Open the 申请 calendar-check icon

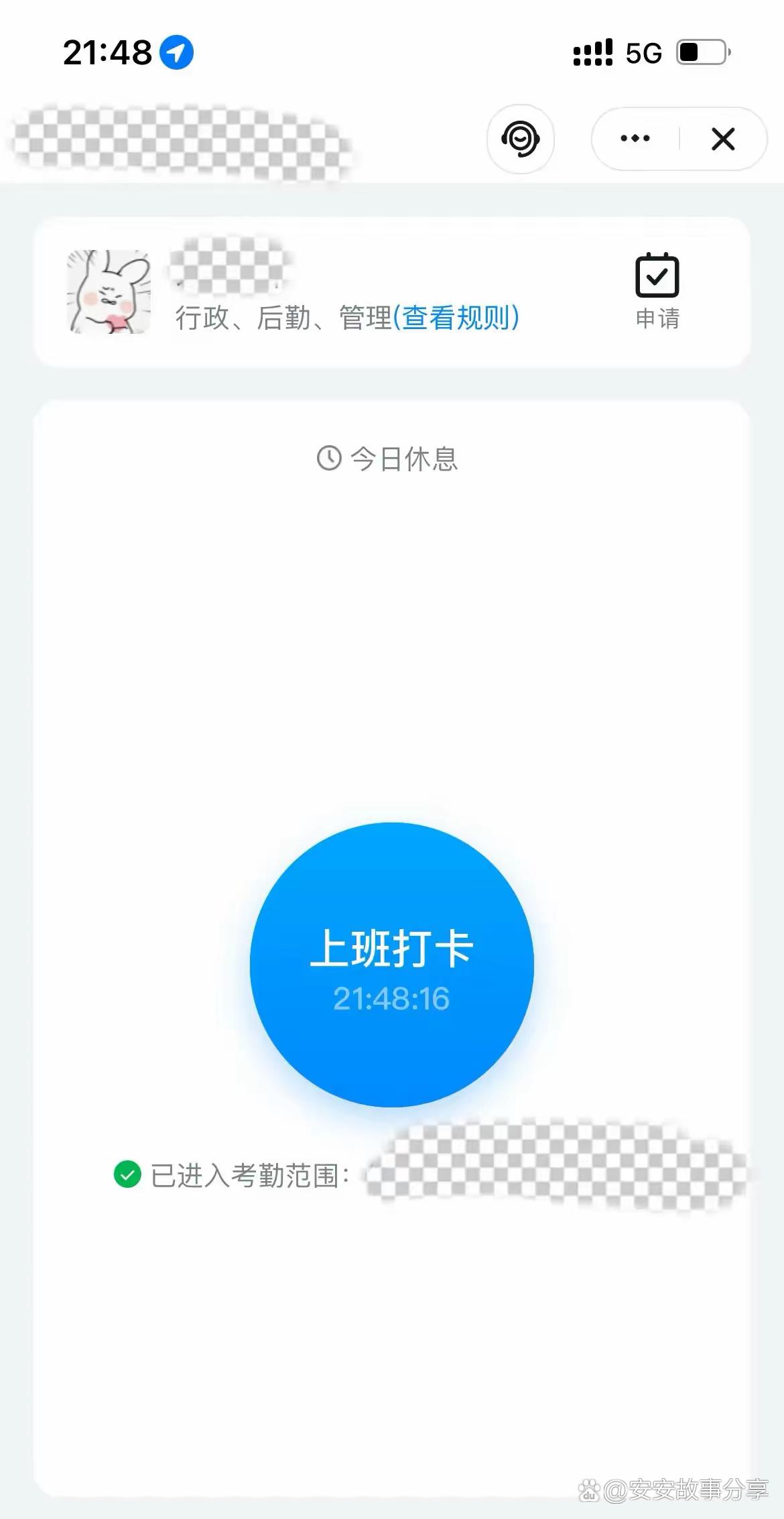click(657, 275)
